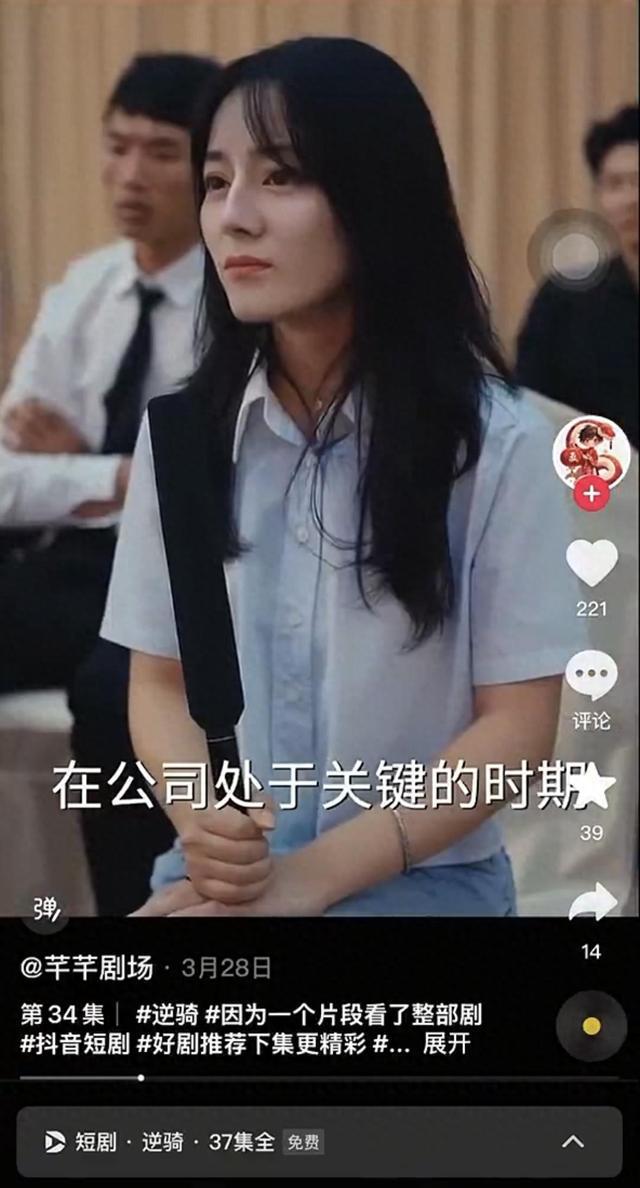Share this video using the arrow
Screen dimensions: 640x1188
click(x=592, y=902)
